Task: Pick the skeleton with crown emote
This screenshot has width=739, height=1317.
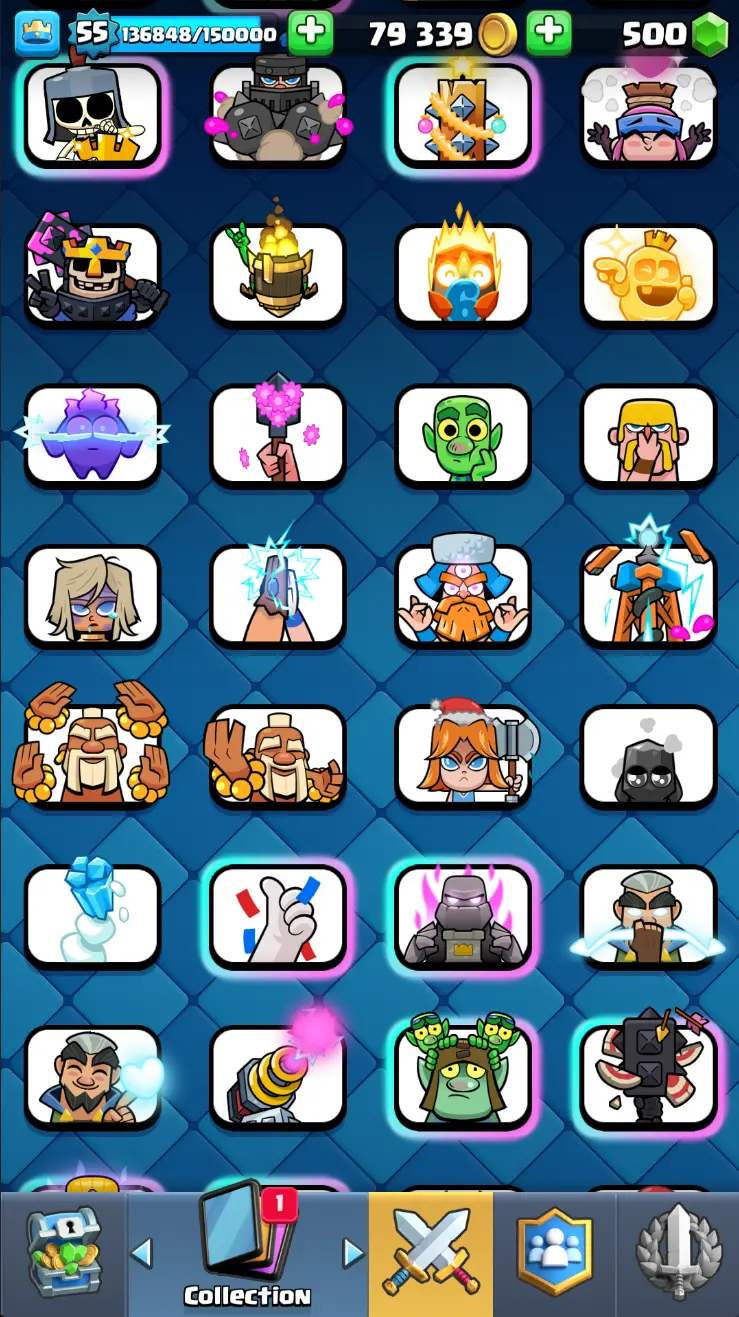Action: point(92,114)
